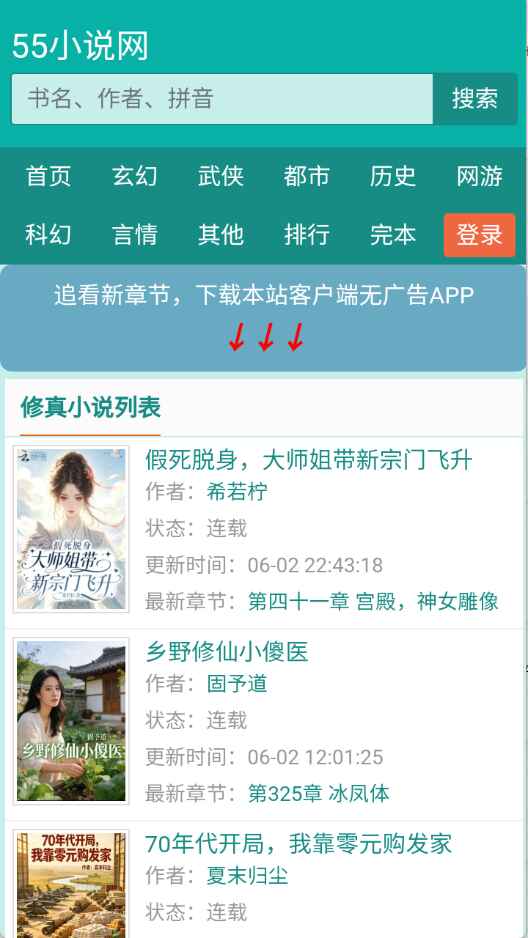Open novel 70年代开局，我靠零元购发家
Screen dimensions: 528x938
point(298,844)
